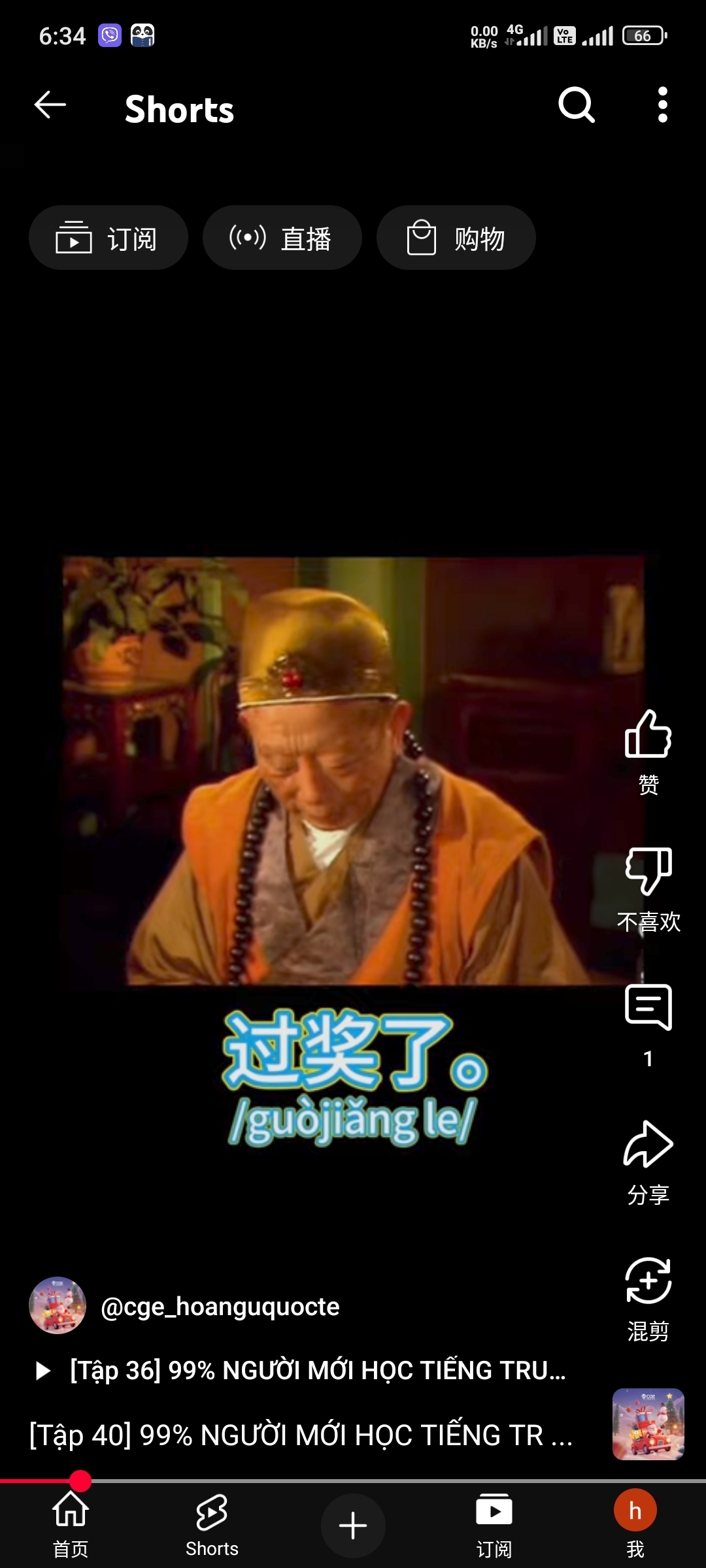Open the @cge_hoanguquocte channel

click(x=220, y=1307)
